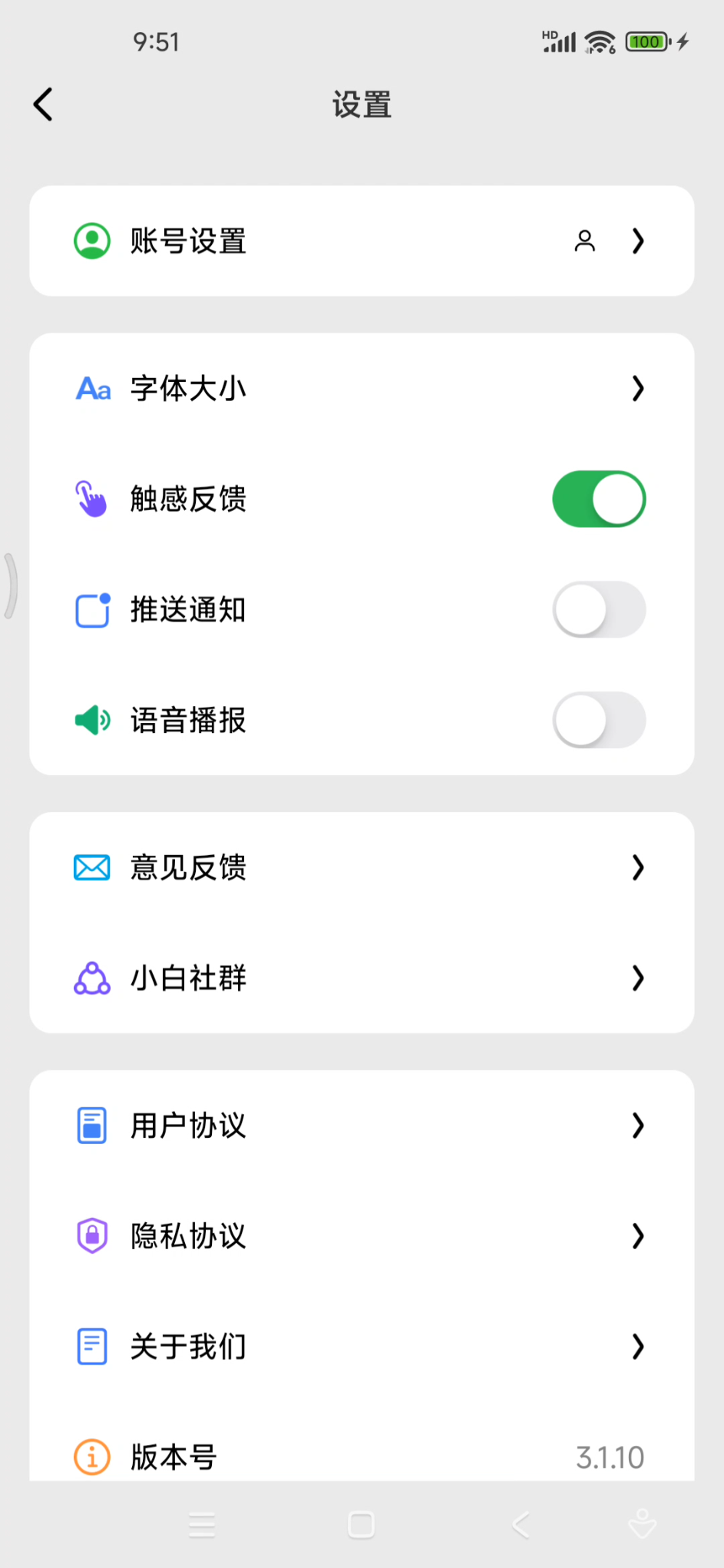Image resolution: width=724 pixels, height=1568 pixels.
Task: Open 字体大小 font size settings
Action: (x=362, y=389)
